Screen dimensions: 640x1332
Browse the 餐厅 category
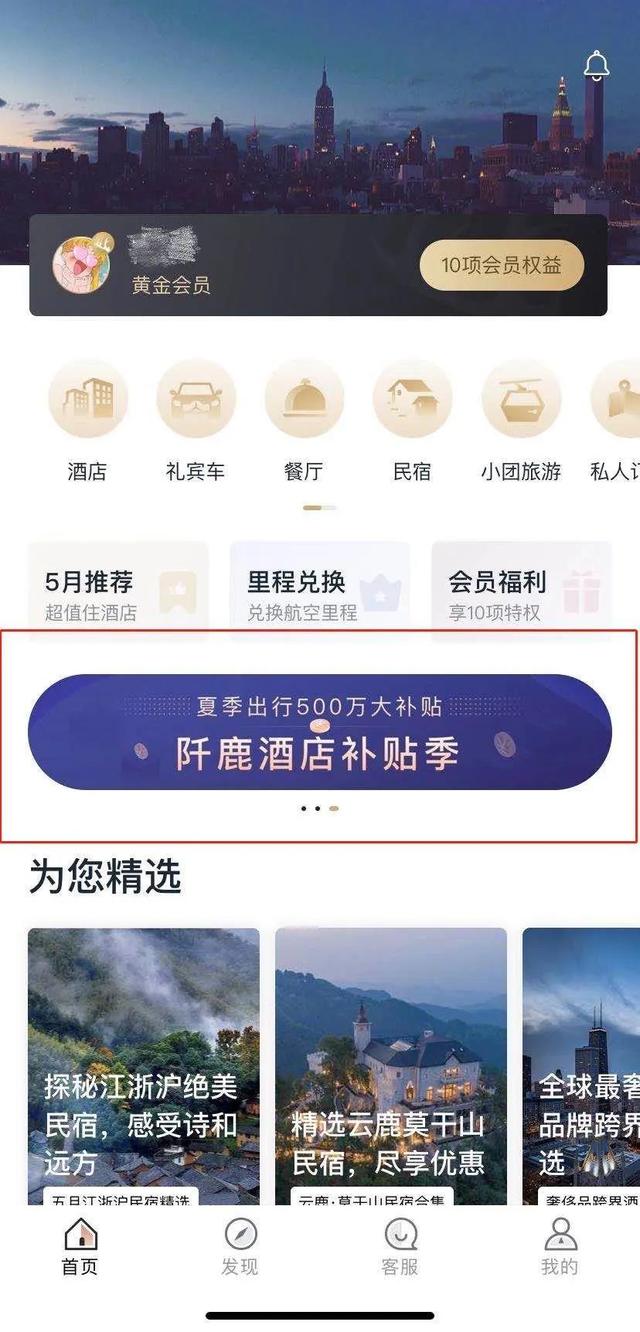click(304, 400)
